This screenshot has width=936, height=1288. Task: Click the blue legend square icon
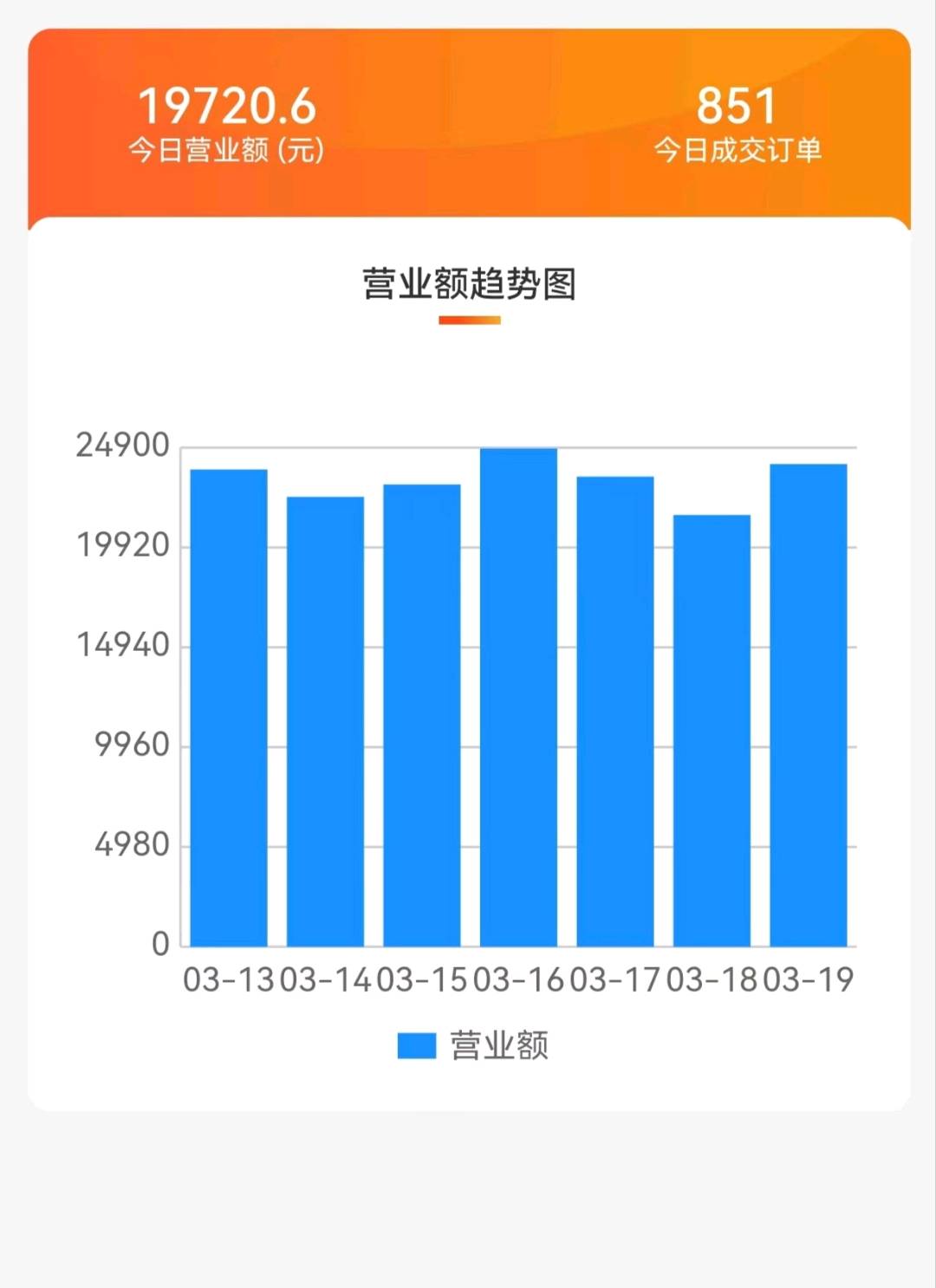pyautogui.click(x=417, y=1046)
